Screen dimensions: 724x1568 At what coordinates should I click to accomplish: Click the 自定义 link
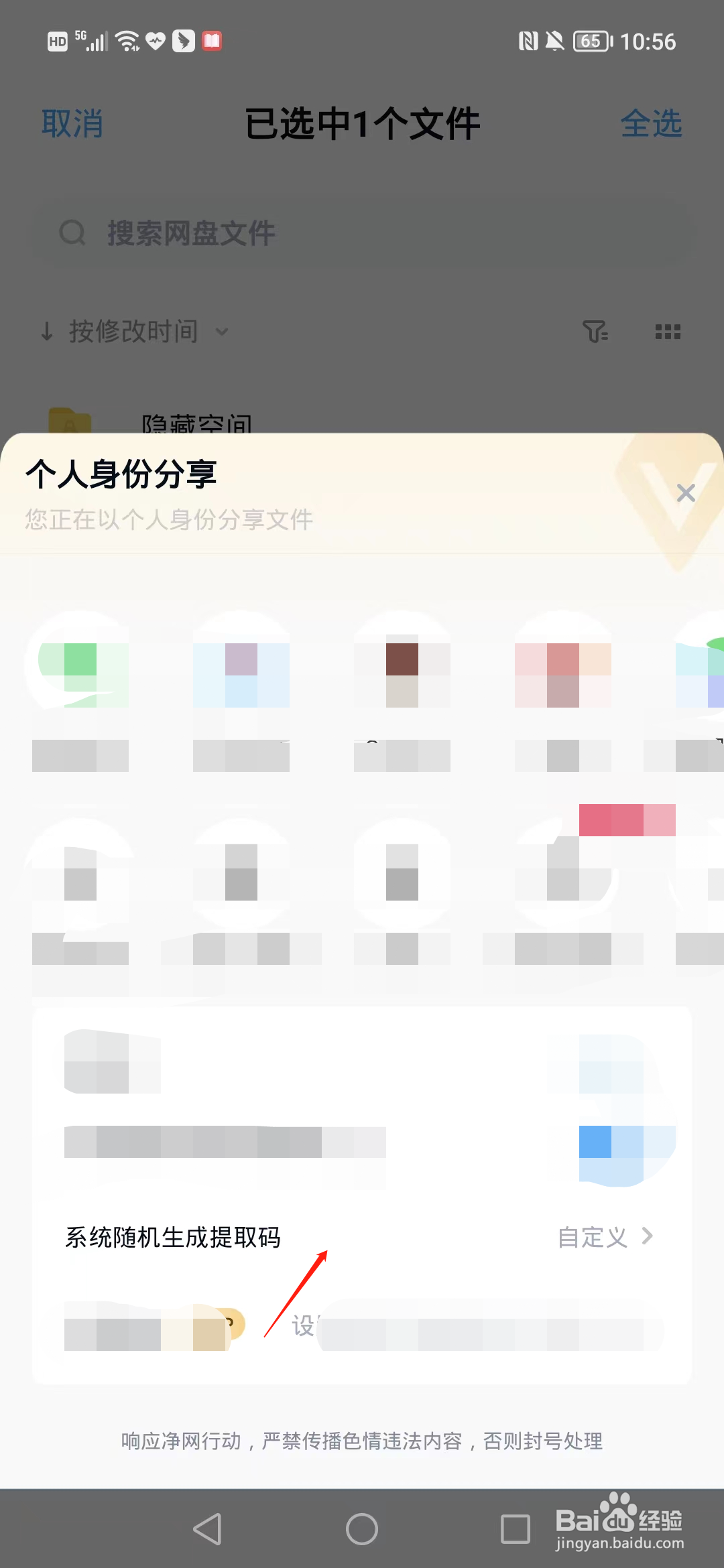click(593, 1238)
